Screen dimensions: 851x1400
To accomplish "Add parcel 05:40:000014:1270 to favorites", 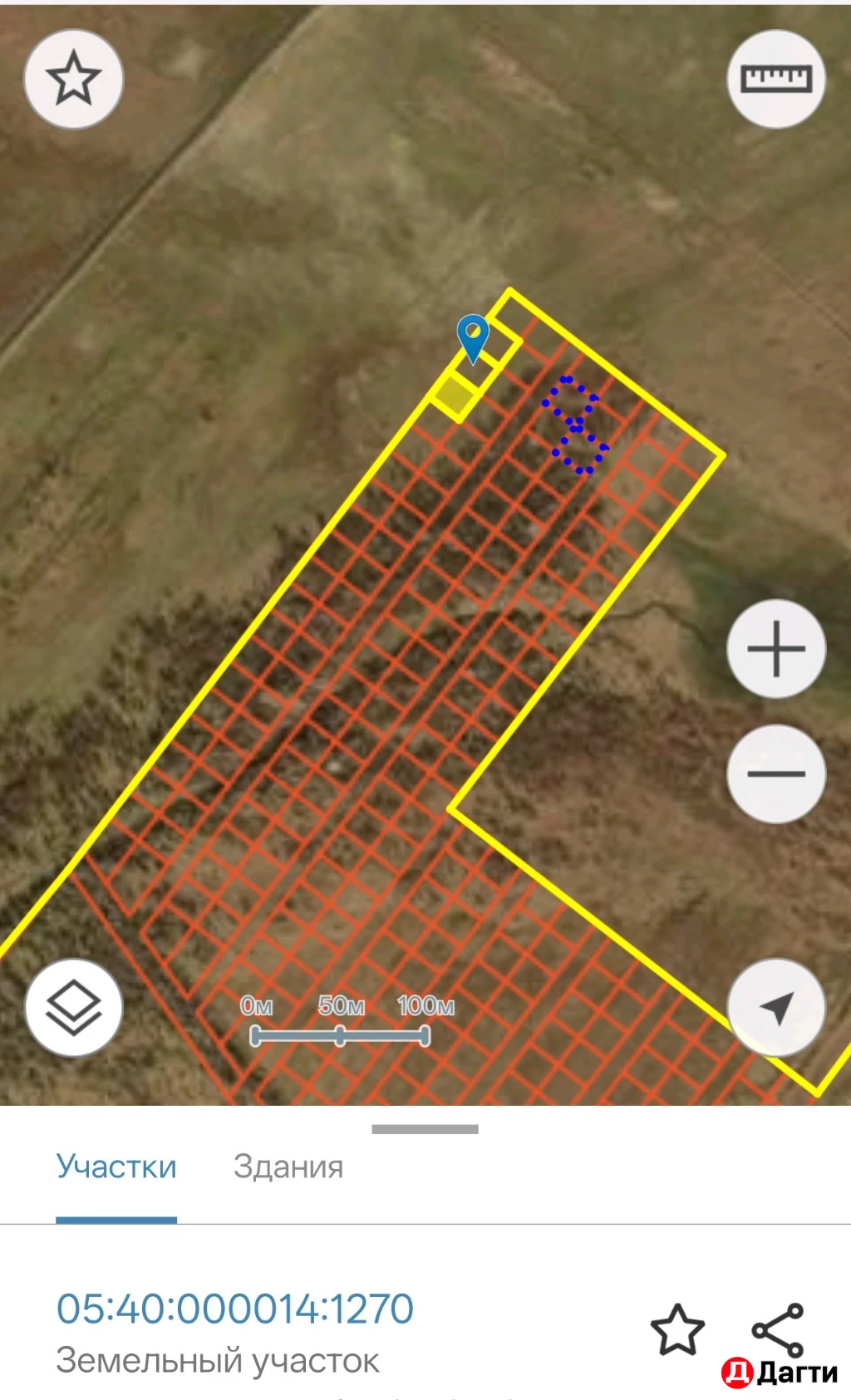I will pos(677,1329).
